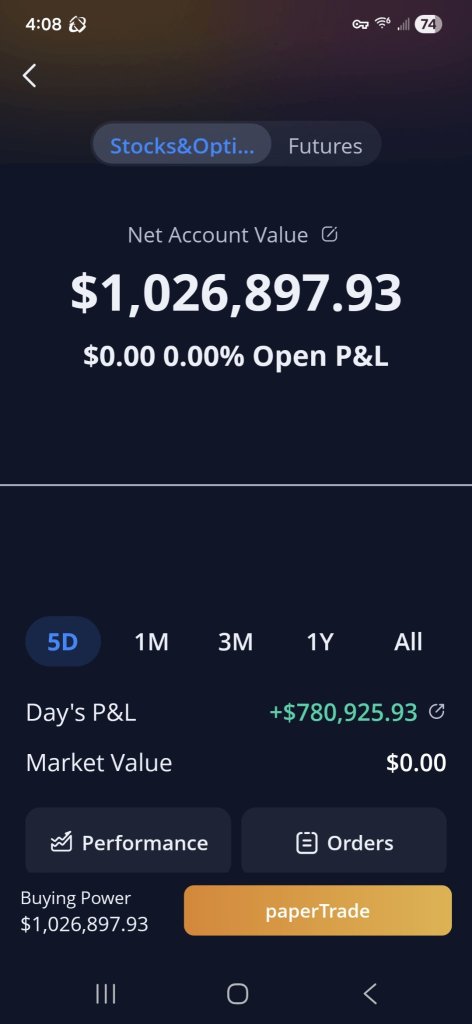472x1024 pixels.
Task: Show the 3M chart range
Action: pyautogui.click(x=235, y=642)
